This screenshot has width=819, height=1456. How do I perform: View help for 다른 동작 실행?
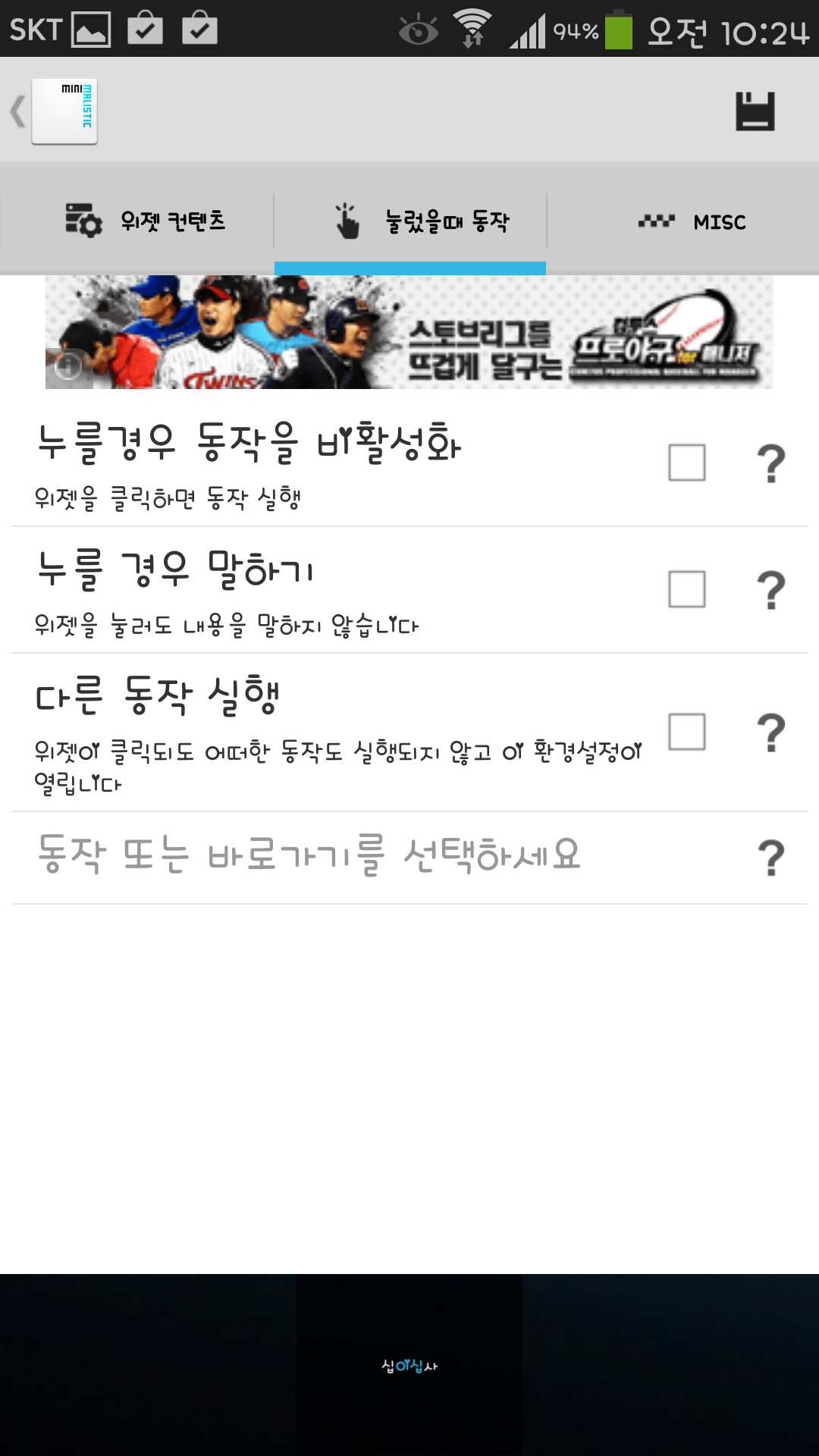pyautogui.click(x=771, y=733)
